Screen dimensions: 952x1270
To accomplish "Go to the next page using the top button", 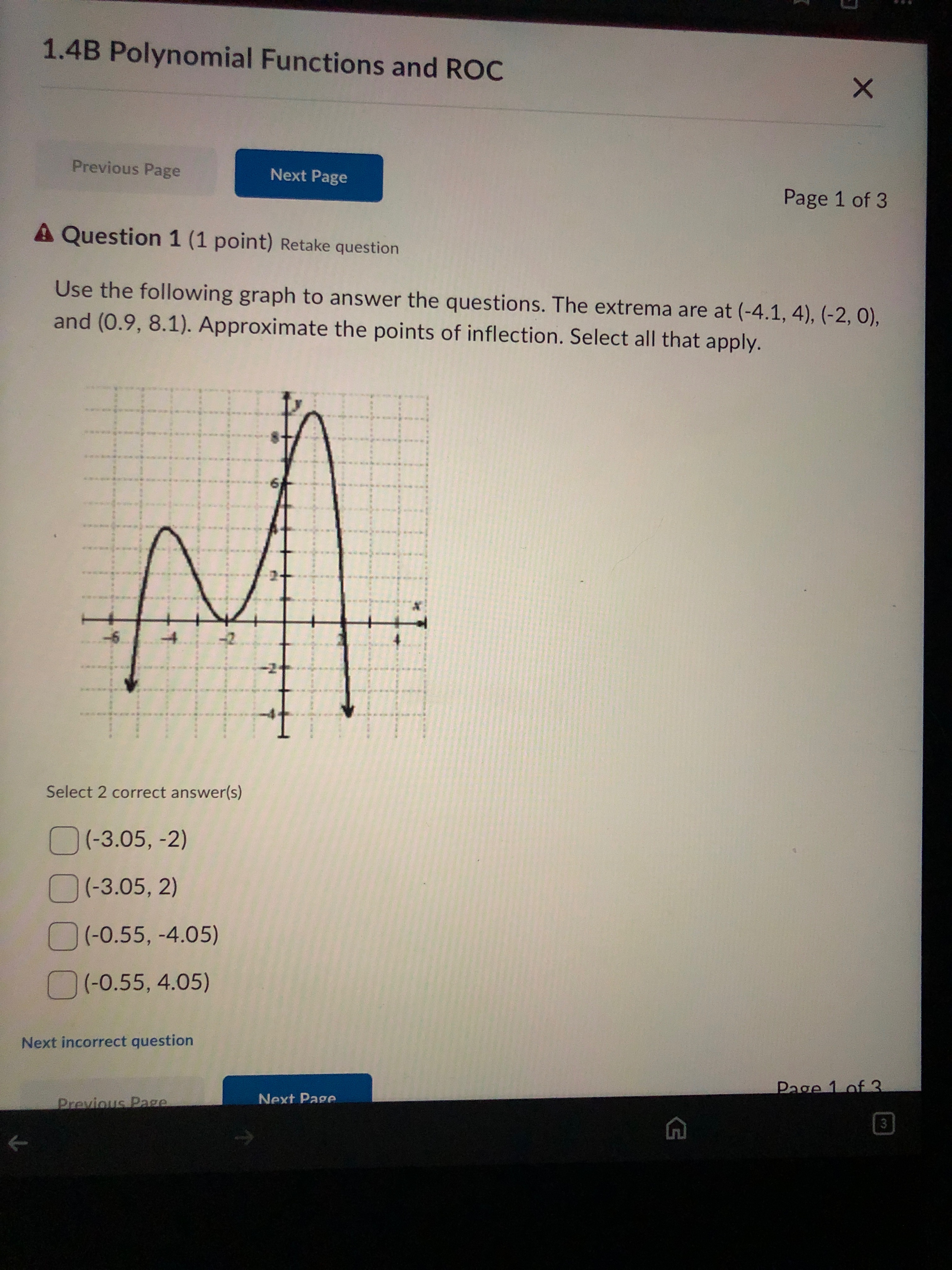I will tap(309, 176).
